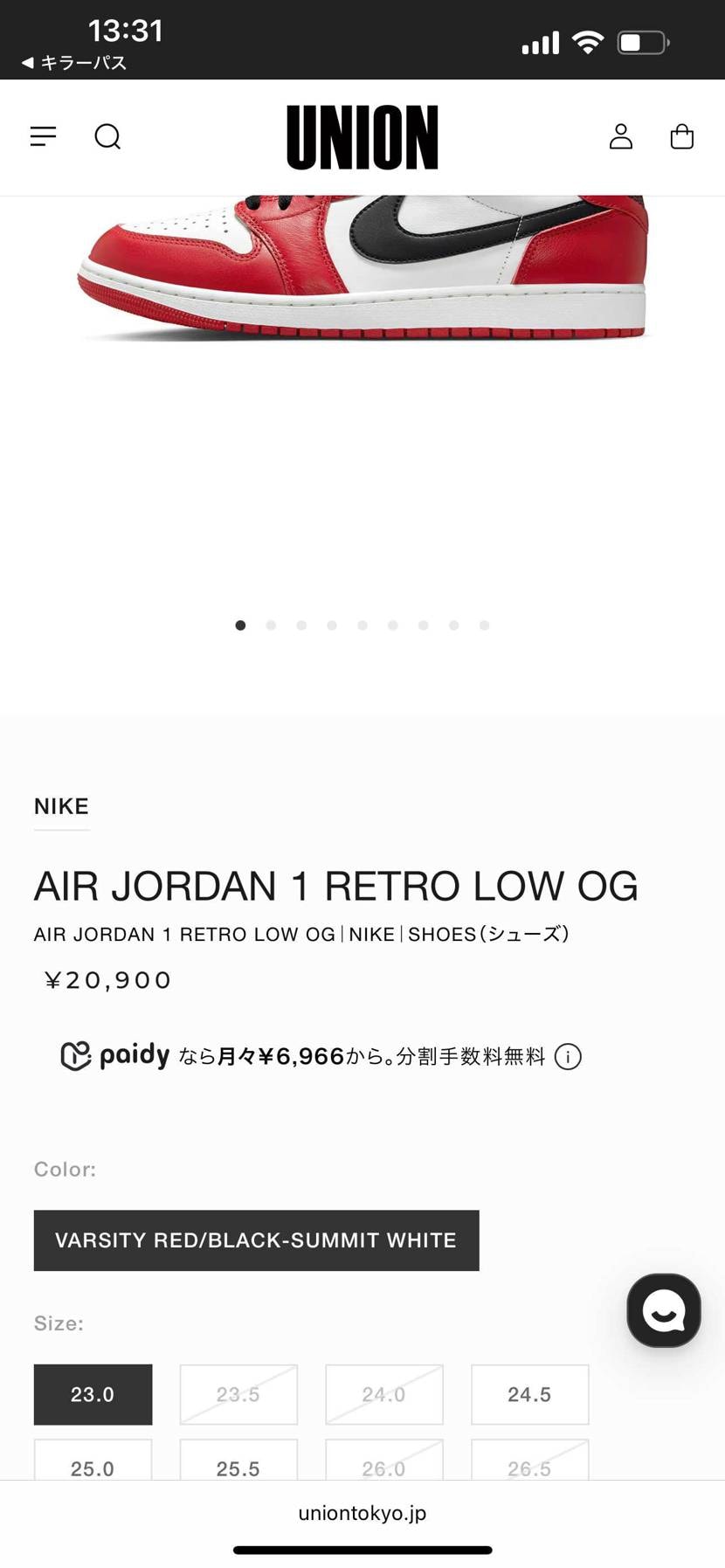Return to キラーパス app
The height and width of the screenshot is (1568, 725).
(74, 63)
